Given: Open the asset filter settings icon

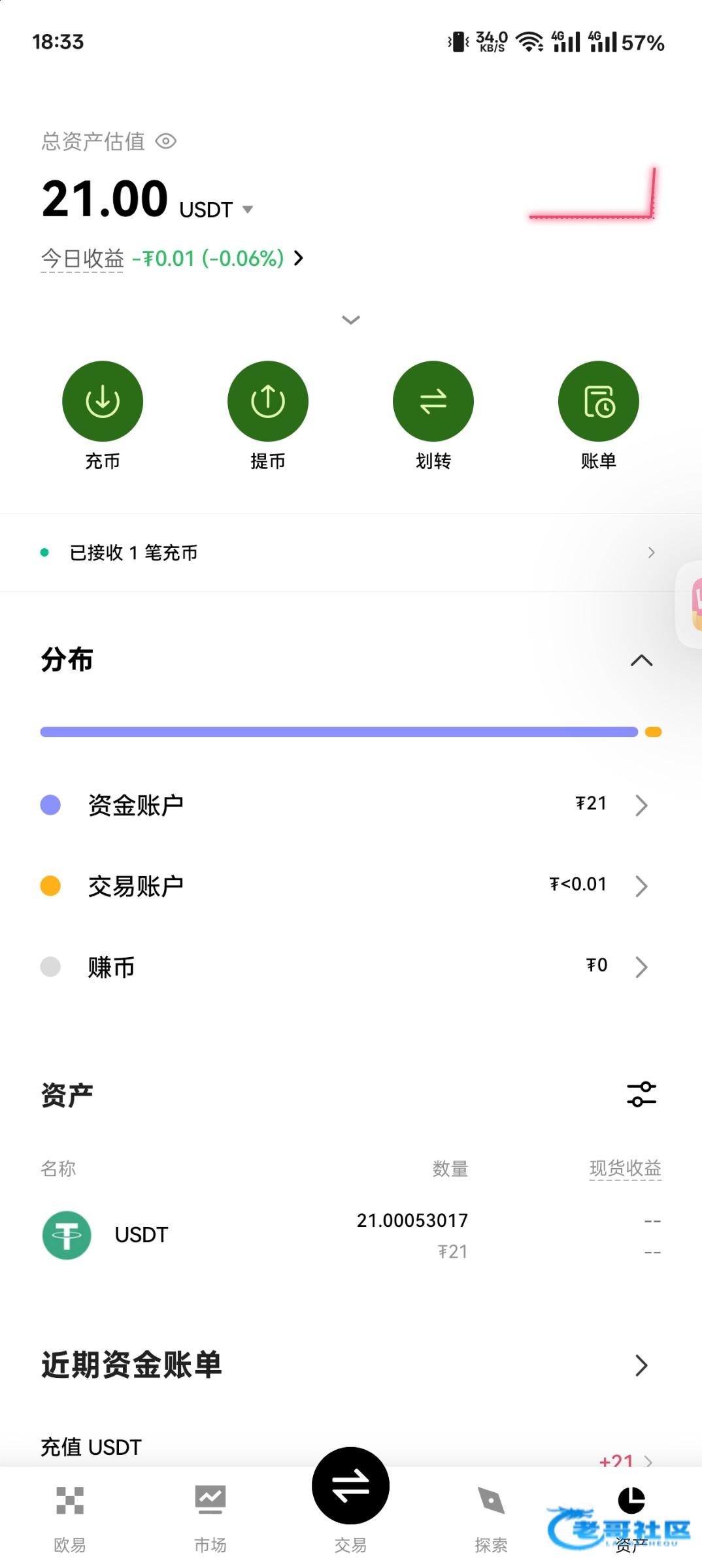Looking at the screenshot, I should coord(641,1094).
